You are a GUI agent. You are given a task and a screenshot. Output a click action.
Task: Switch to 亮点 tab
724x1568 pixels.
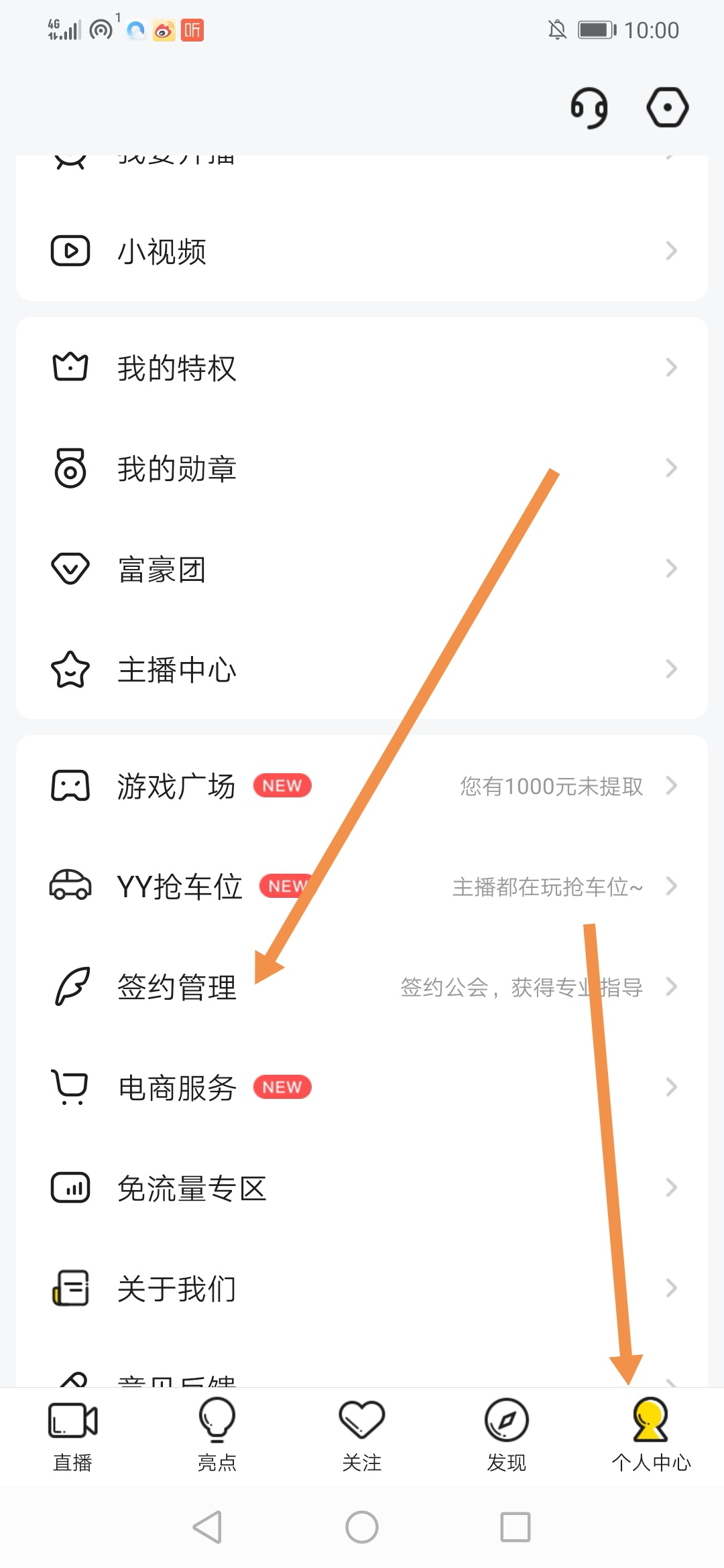217,1434
